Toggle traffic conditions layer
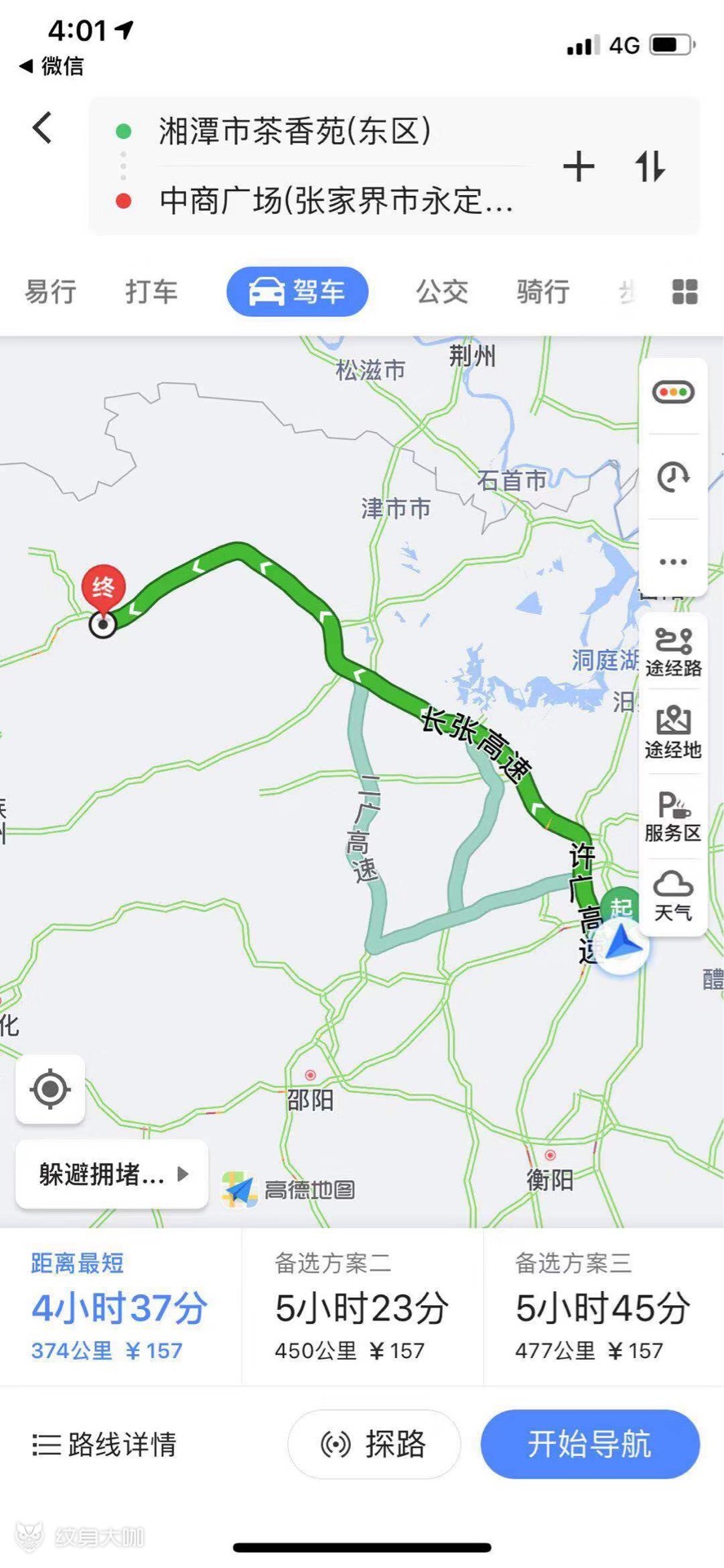The width and height of the screenshot is (724, 1568). click(673, 393)
